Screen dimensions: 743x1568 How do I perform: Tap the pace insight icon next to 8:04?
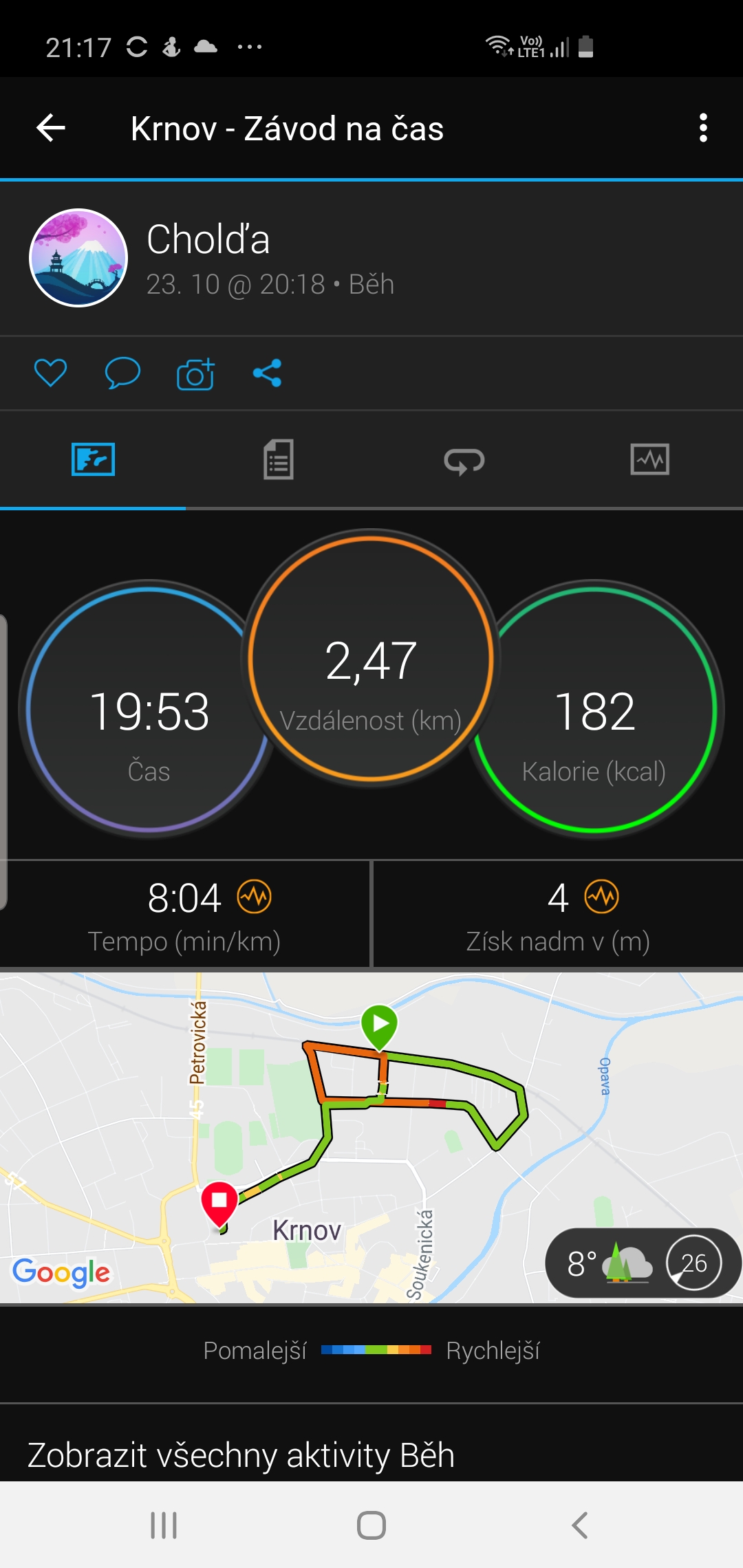tap(255, 897)
